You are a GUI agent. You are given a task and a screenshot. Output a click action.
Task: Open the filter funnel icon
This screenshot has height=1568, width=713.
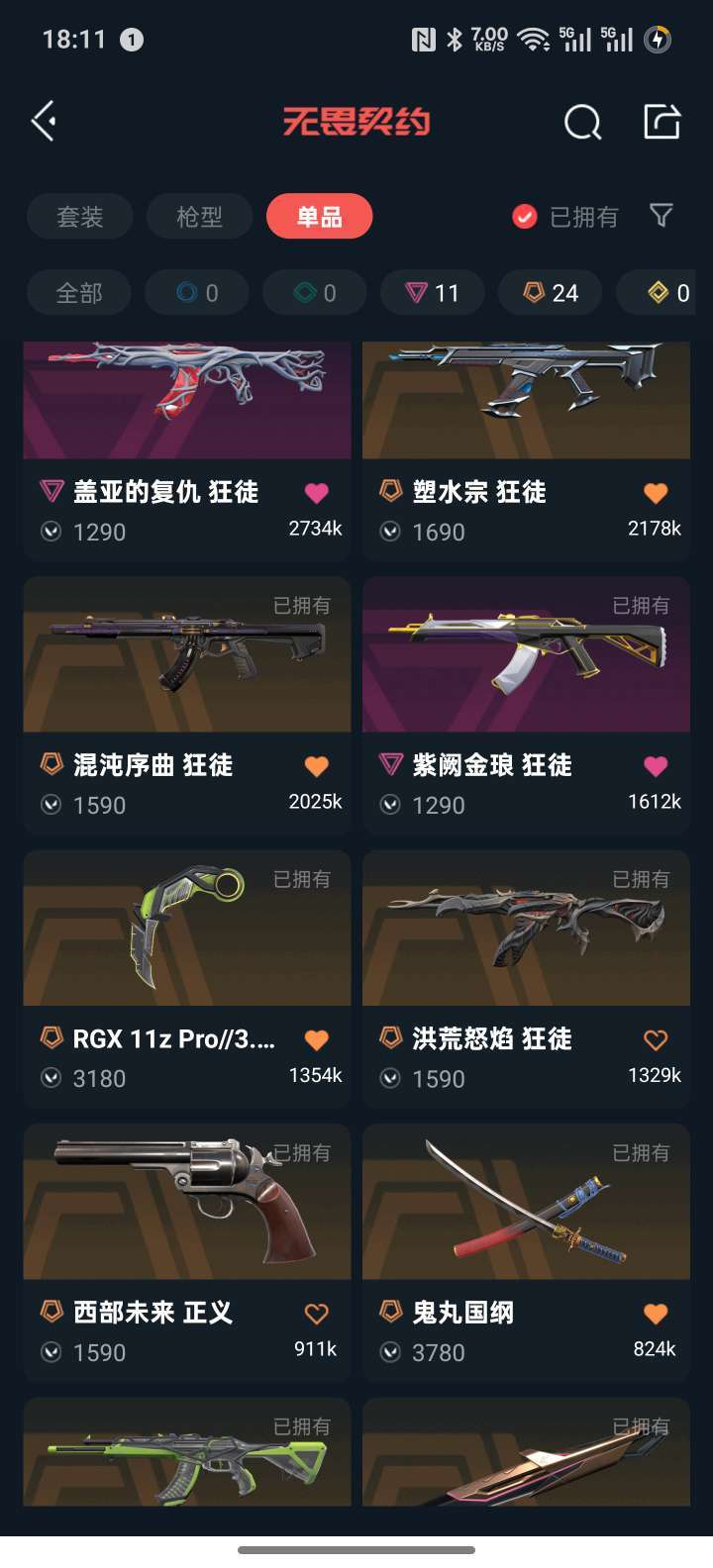(662, 217)
